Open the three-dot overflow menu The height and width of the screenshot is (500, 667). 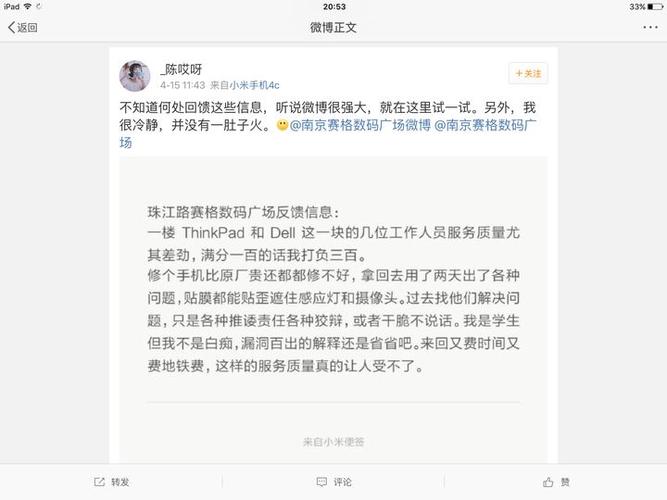point(650,27)
